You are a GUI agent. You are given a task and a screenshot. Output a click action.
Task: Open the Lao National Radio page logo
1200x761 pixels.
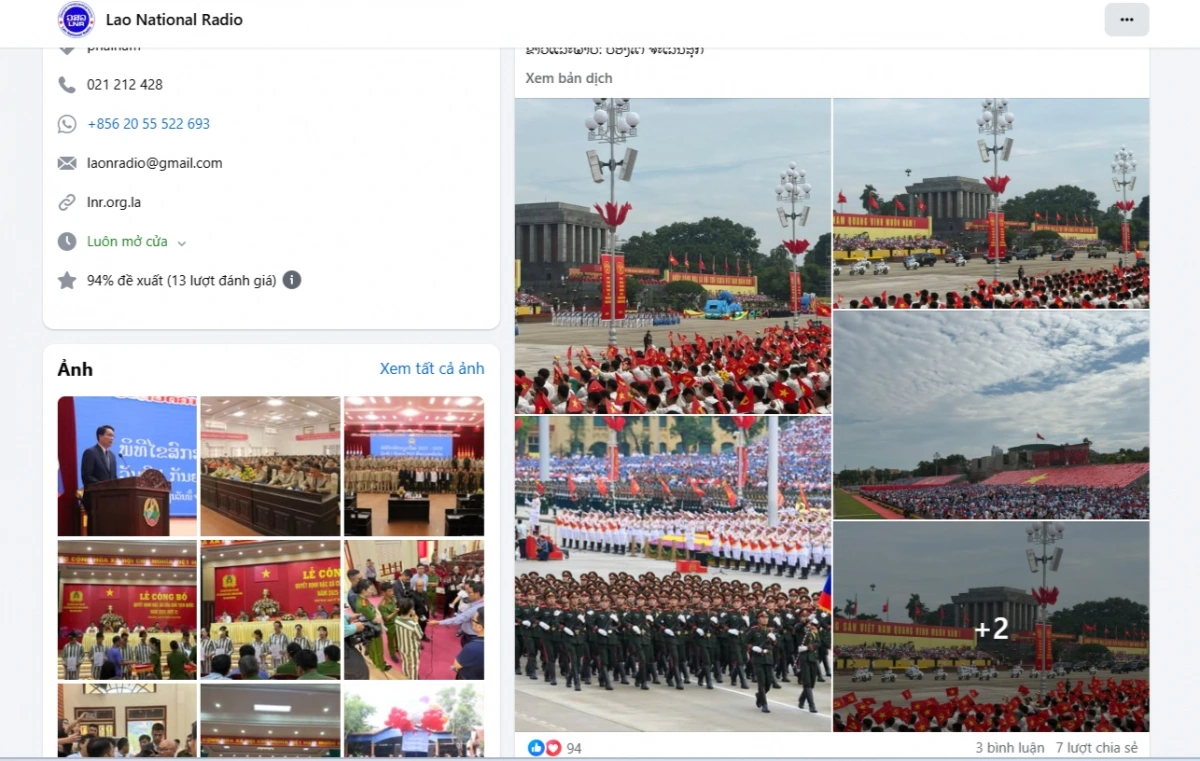[76, 20]
